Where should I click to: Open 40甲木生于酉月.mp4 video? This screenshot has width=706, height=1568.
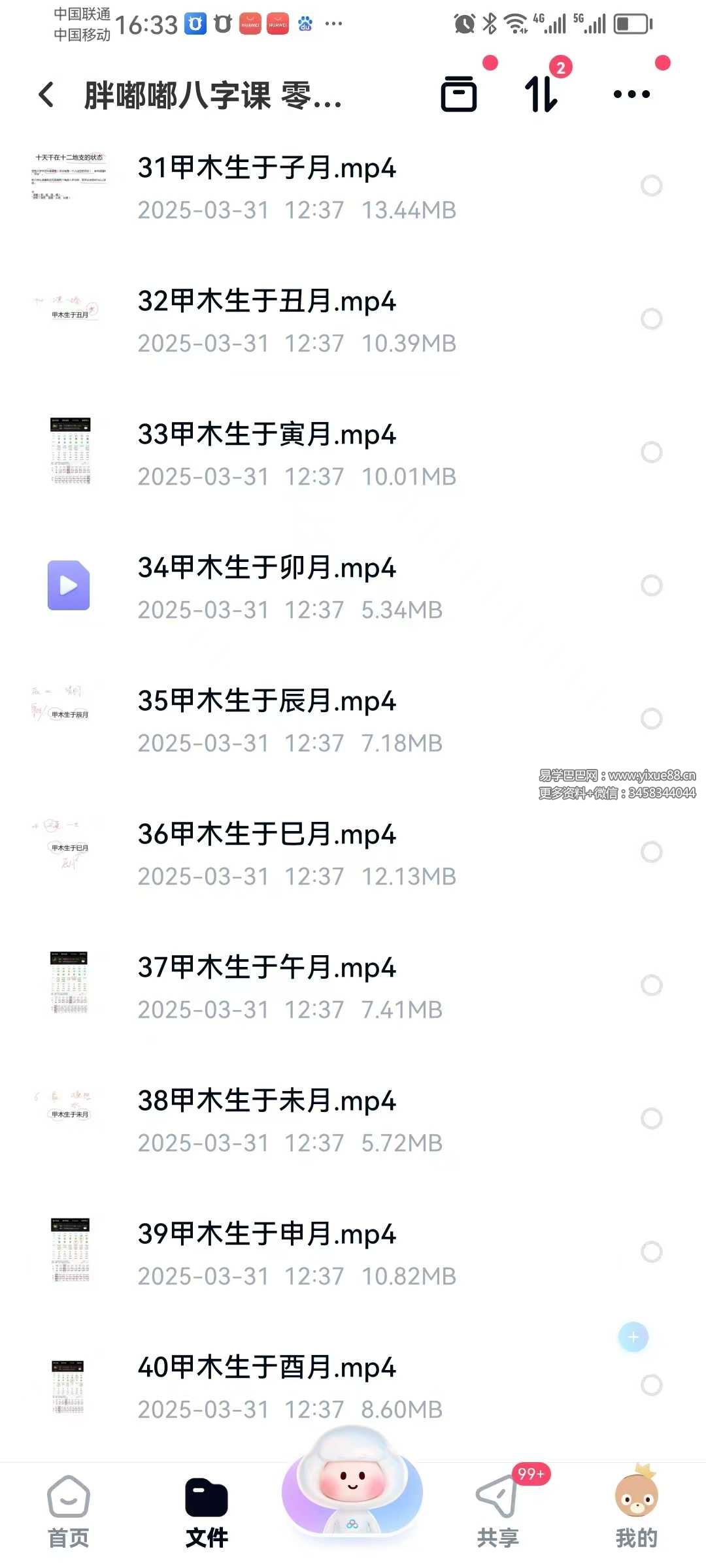pos(353,1386)
